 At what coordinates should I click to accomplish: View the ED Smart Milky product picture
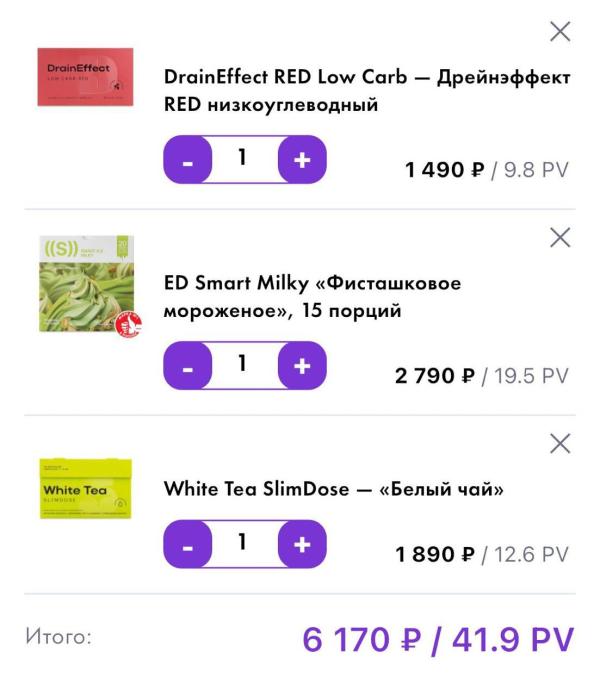click(x=88, y=283)
